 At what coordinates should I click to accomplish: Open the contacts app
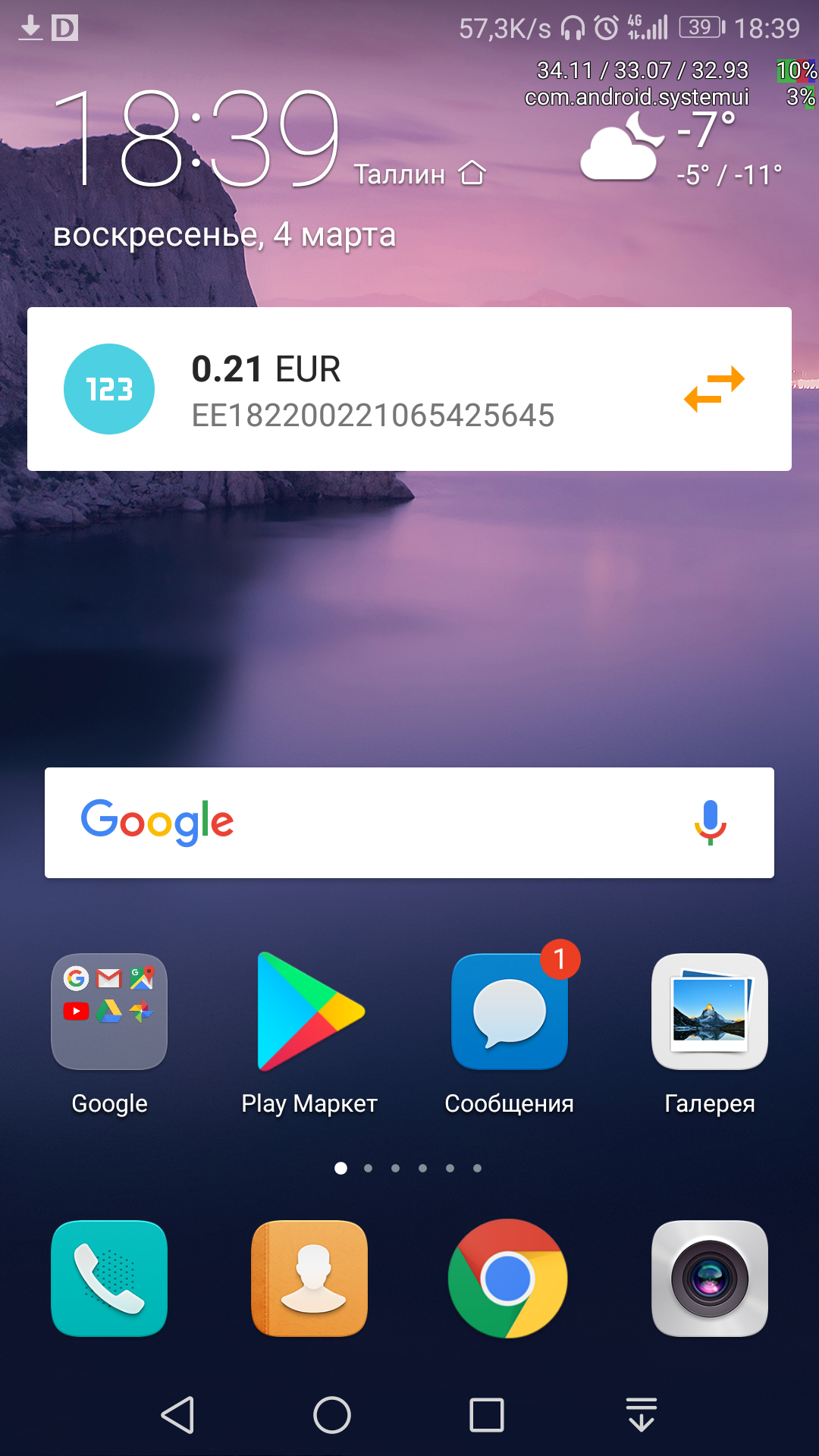click(309, 1279)
